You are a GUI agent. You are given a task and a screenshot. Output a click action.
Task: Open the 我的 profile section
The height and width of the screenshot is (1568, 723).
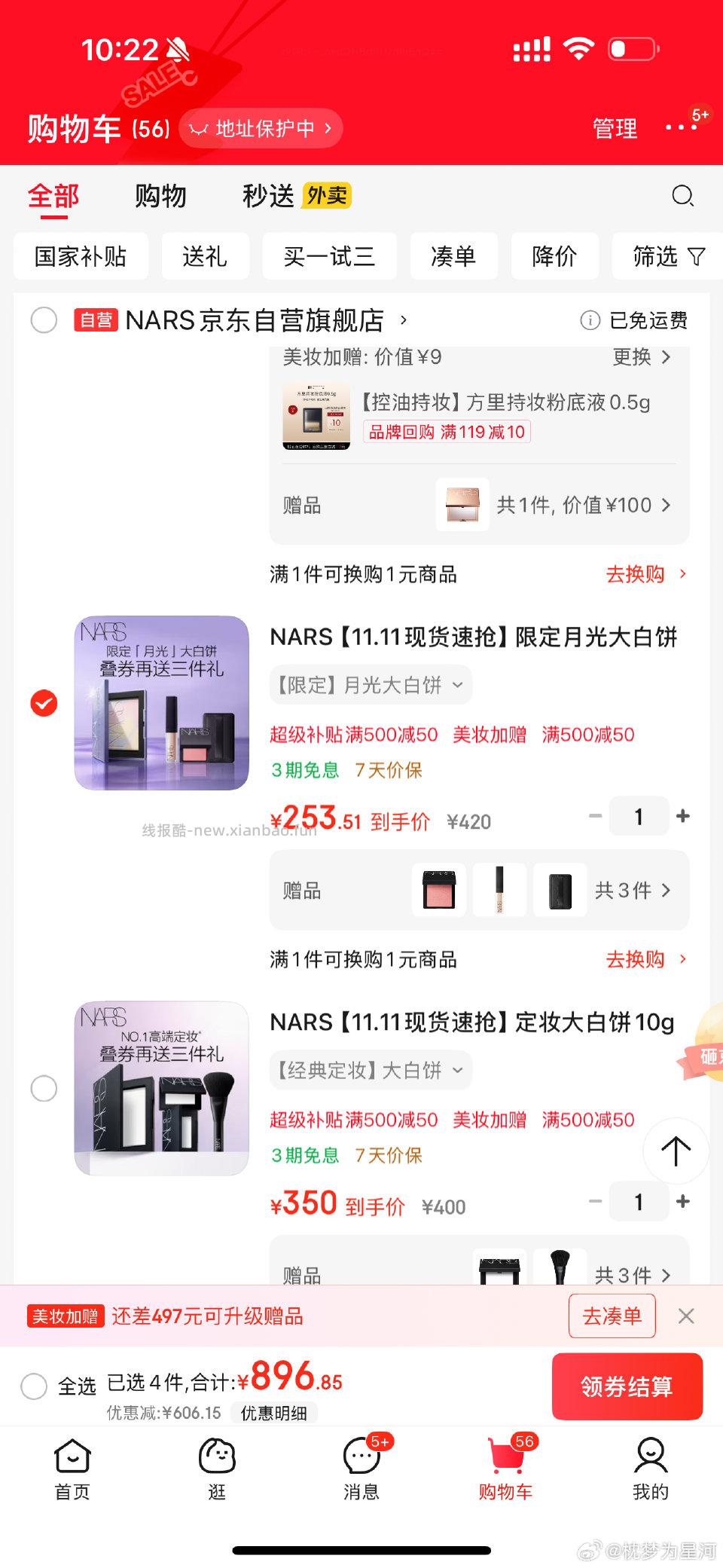pyautogui.click(x=650, y=1466)
